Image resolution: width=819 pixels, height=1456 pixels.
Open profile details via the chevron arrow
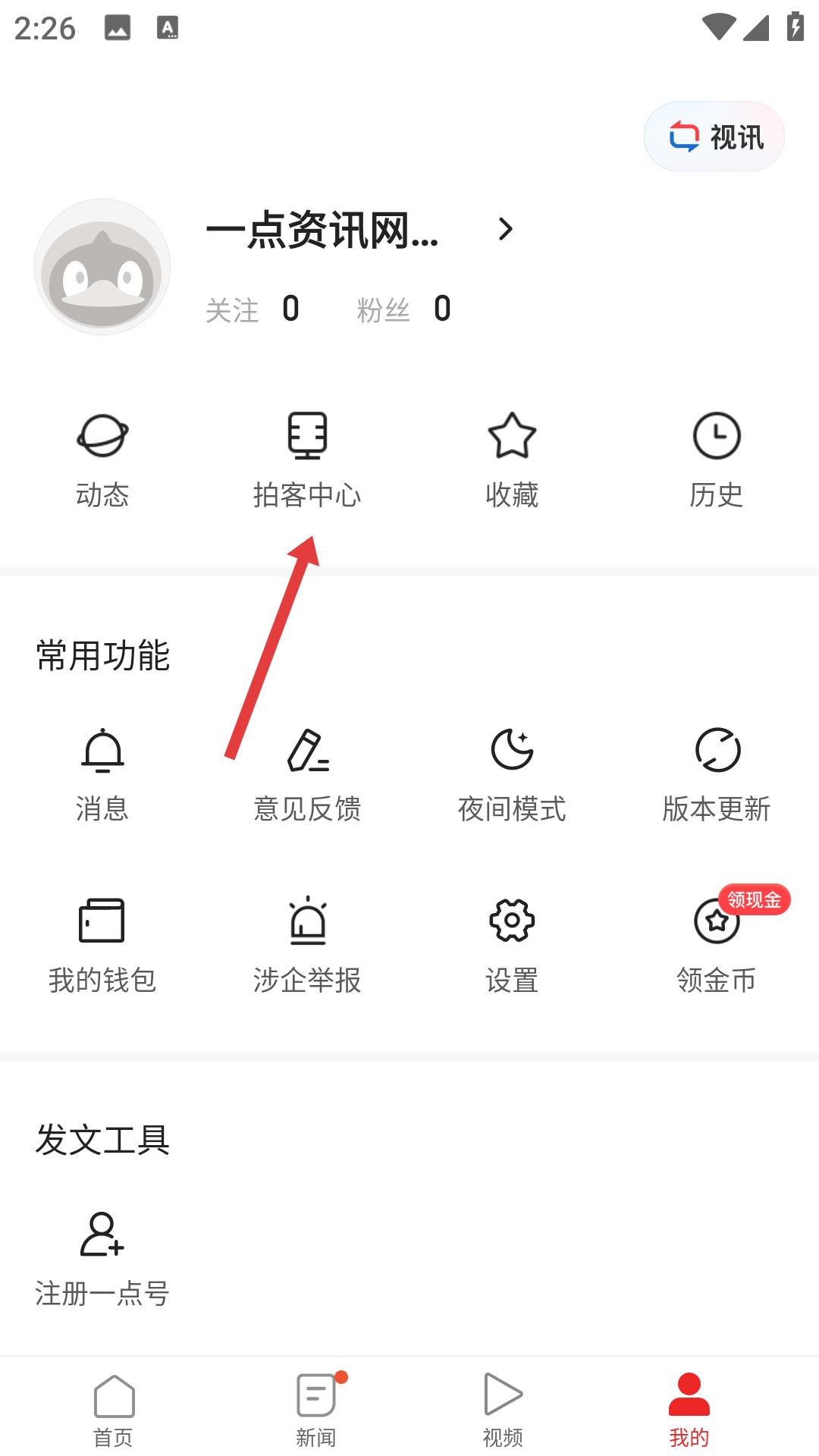pyautogui.click(x=505, y=229)
